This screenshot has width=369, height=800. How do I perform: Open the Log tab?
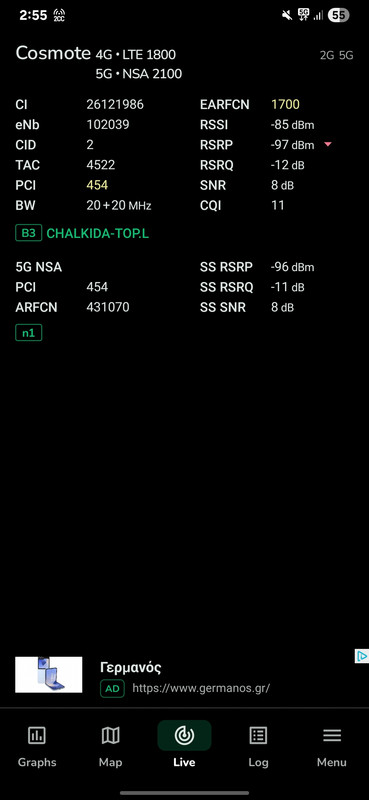click(x=258, y=746)
